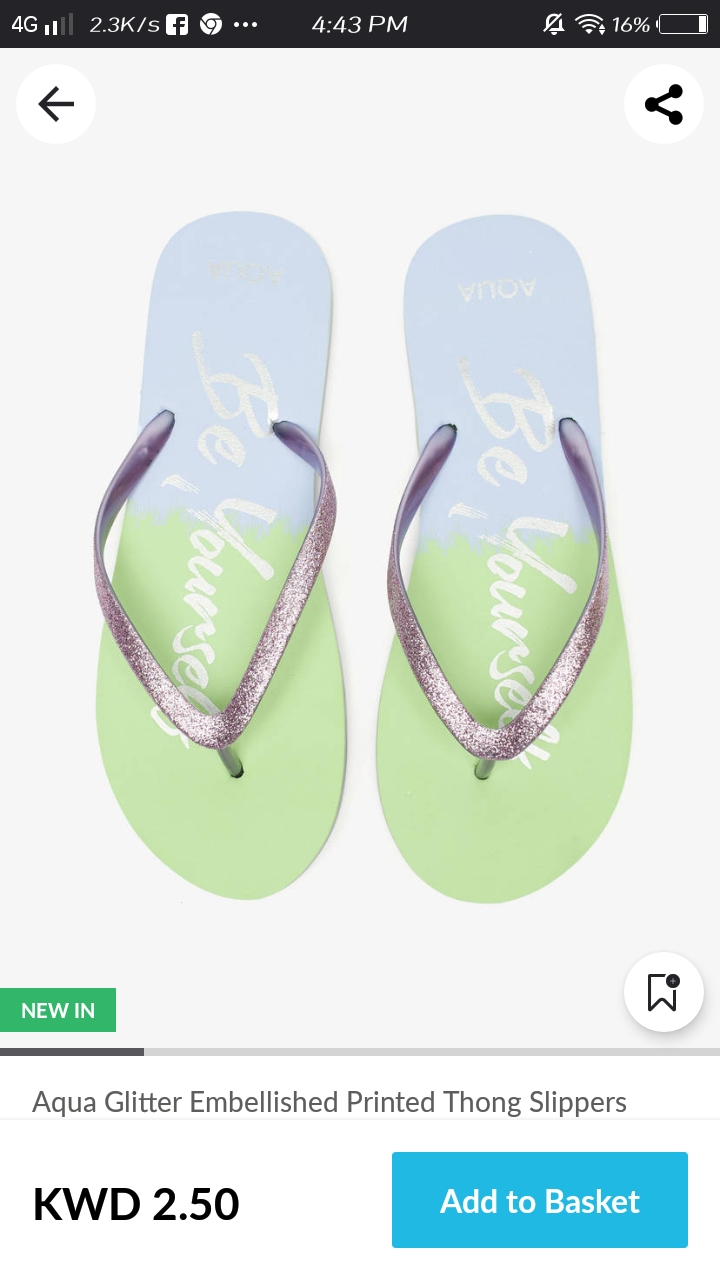Go back using the arrow icon

pyautogui.click(x=56, y=104)
